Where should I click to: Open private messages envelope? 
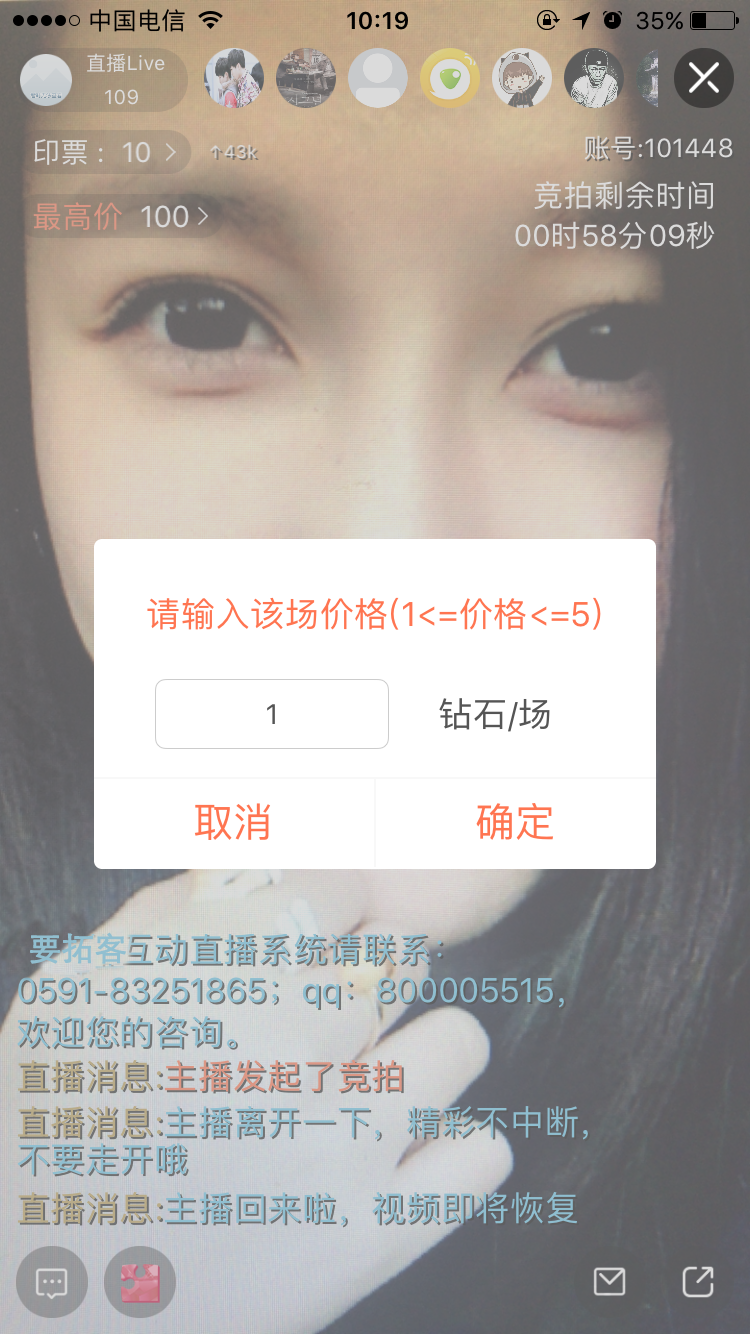pos(609,1281)
